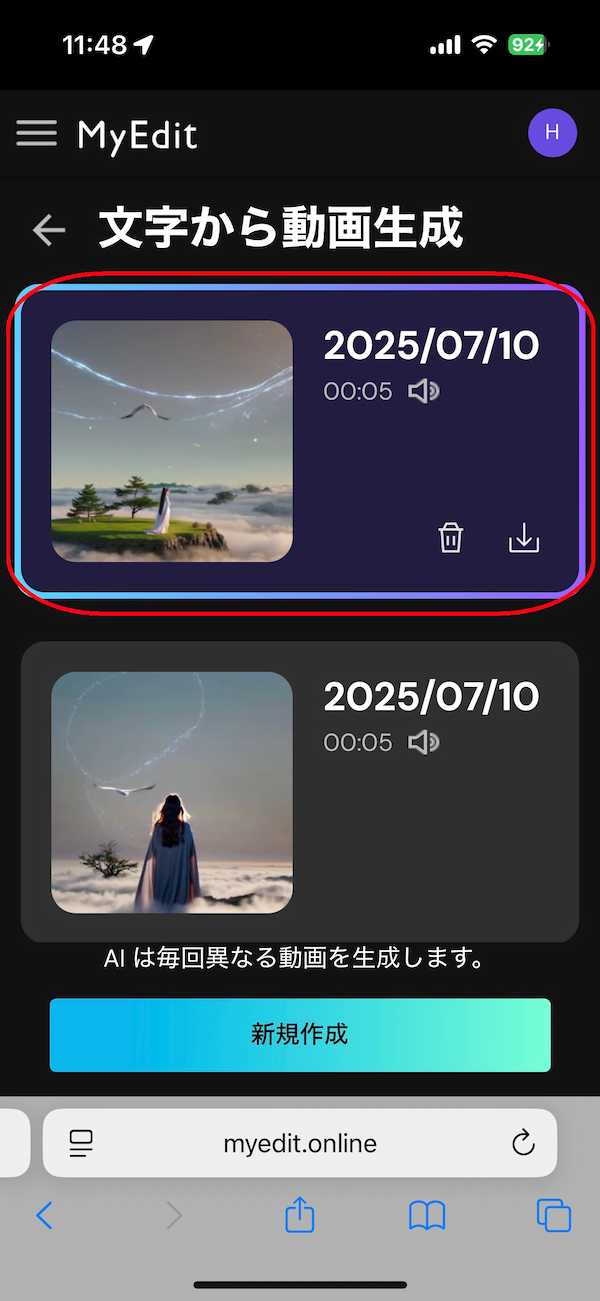Open the second video card thumbnail
Image resolution: width=600 pixels, height=1301 pixels.
point(172,792)
